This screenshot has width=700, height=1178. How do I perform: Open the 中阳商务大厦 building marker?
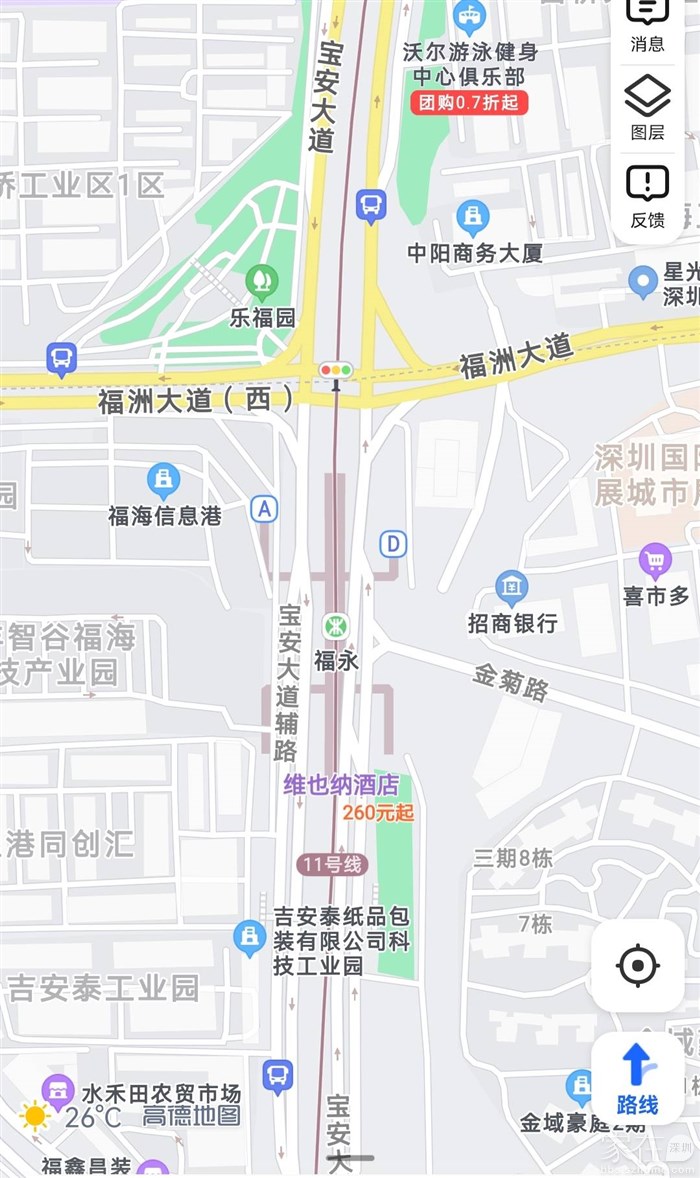point(473,218)
